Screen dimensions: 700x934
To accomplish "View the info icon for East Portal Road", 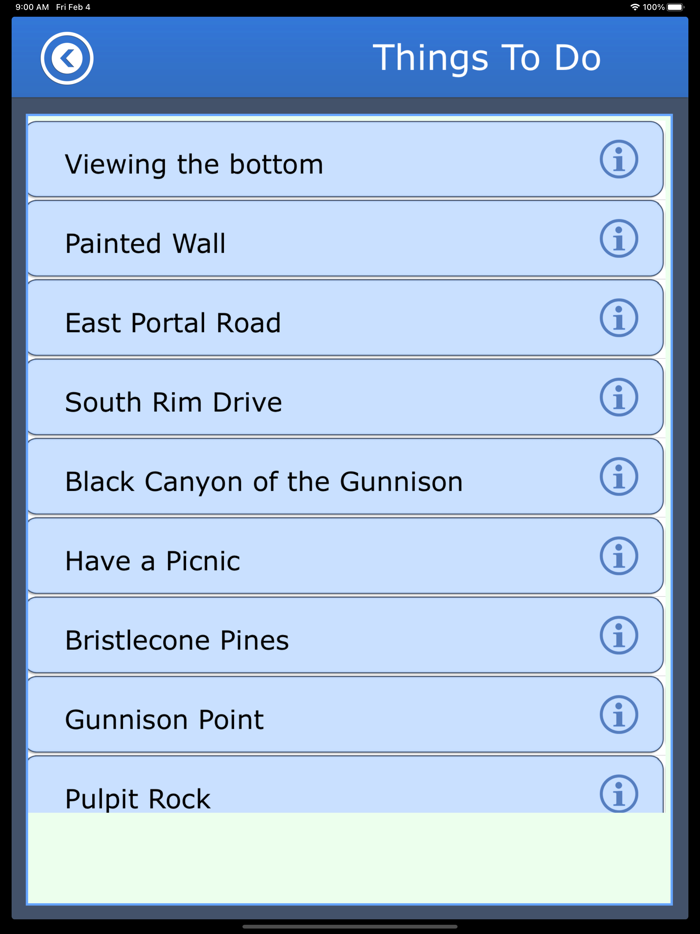I will [x=618, y=318].
